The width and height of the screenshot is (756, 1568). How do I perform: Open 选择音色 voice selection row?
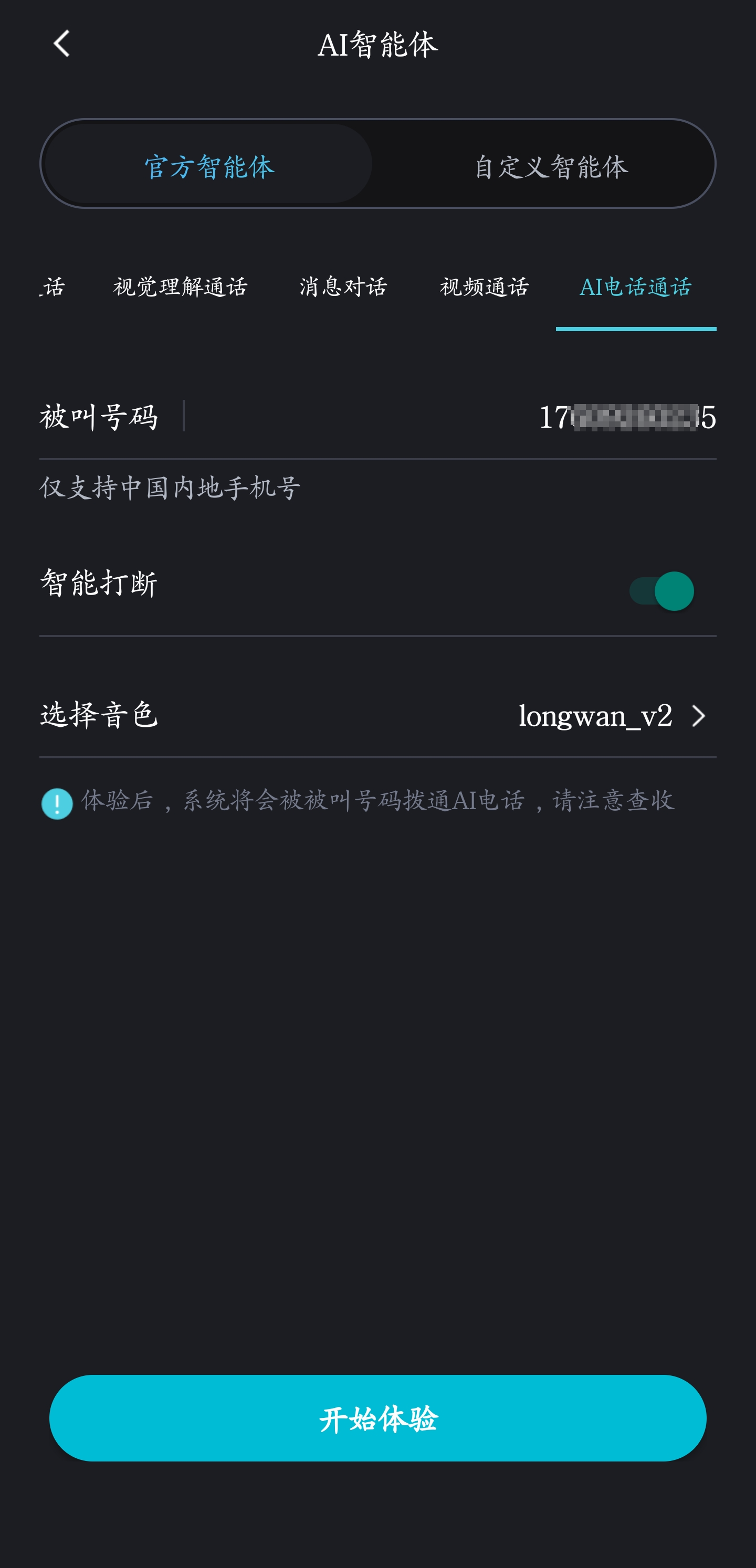pyautogui.click(x=377, y=715)
